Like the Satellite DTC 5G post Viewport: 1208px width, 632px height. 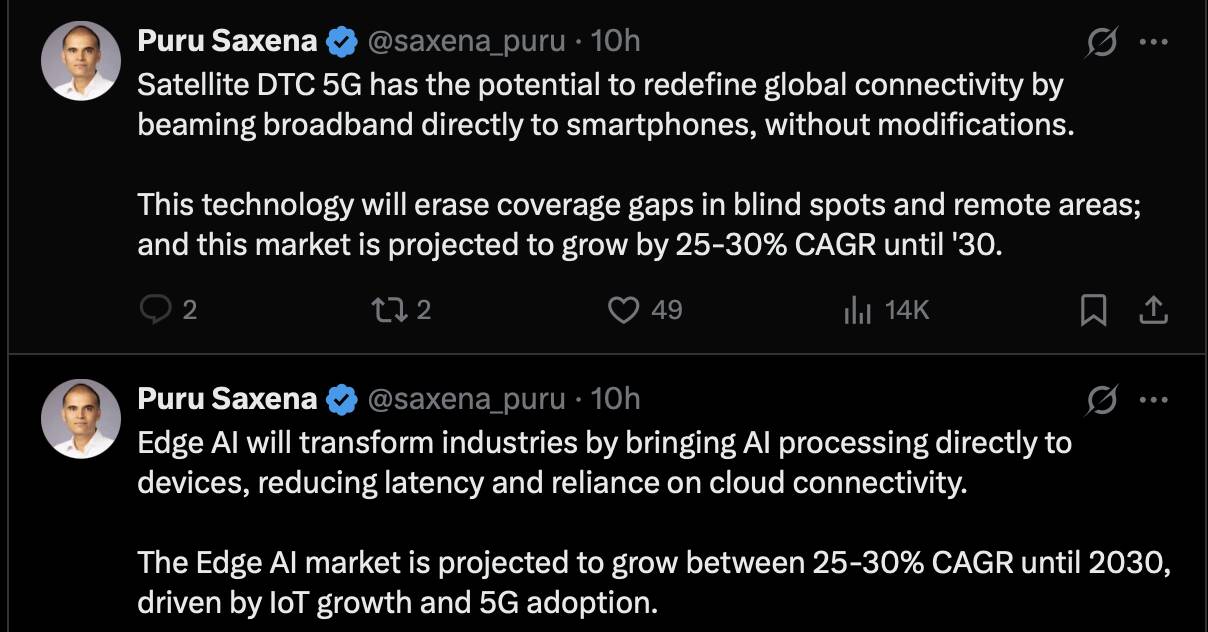625,311
